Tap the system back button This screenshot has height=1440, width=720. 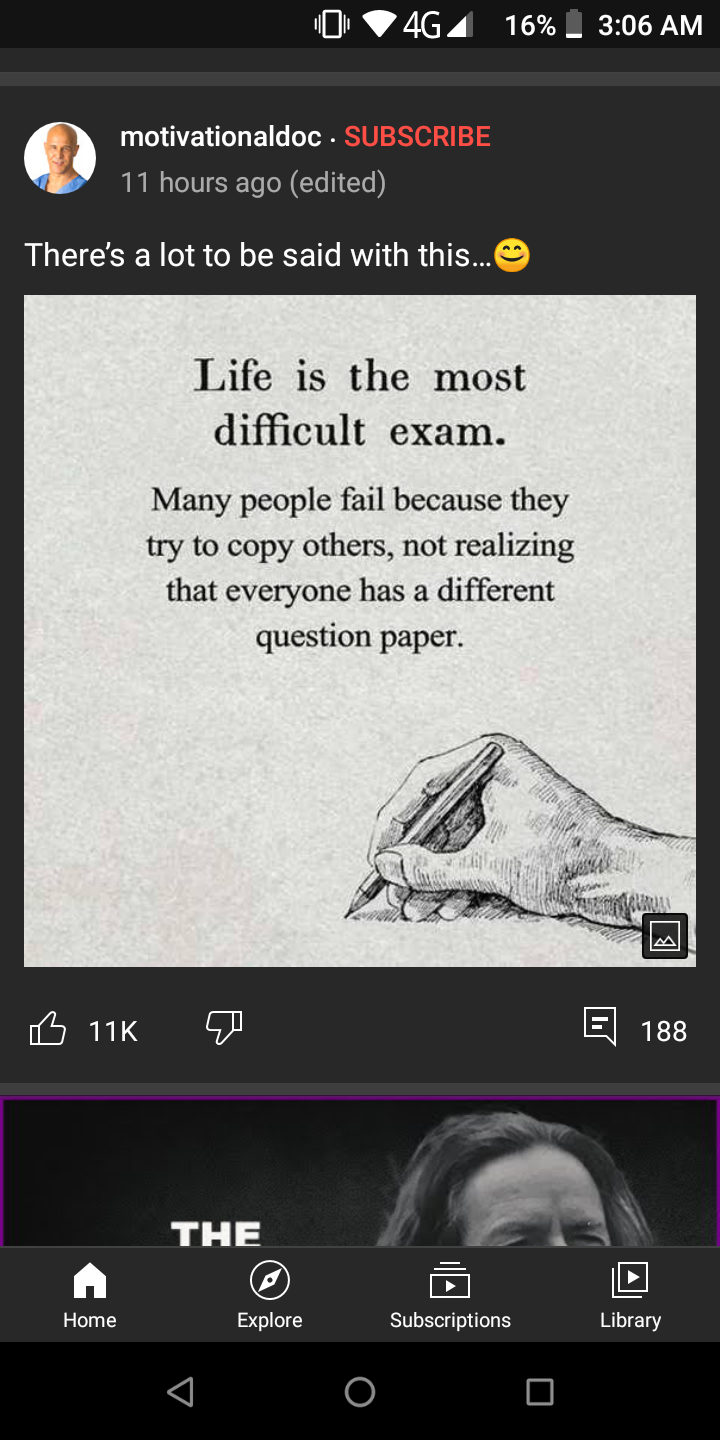[180, 1391]
